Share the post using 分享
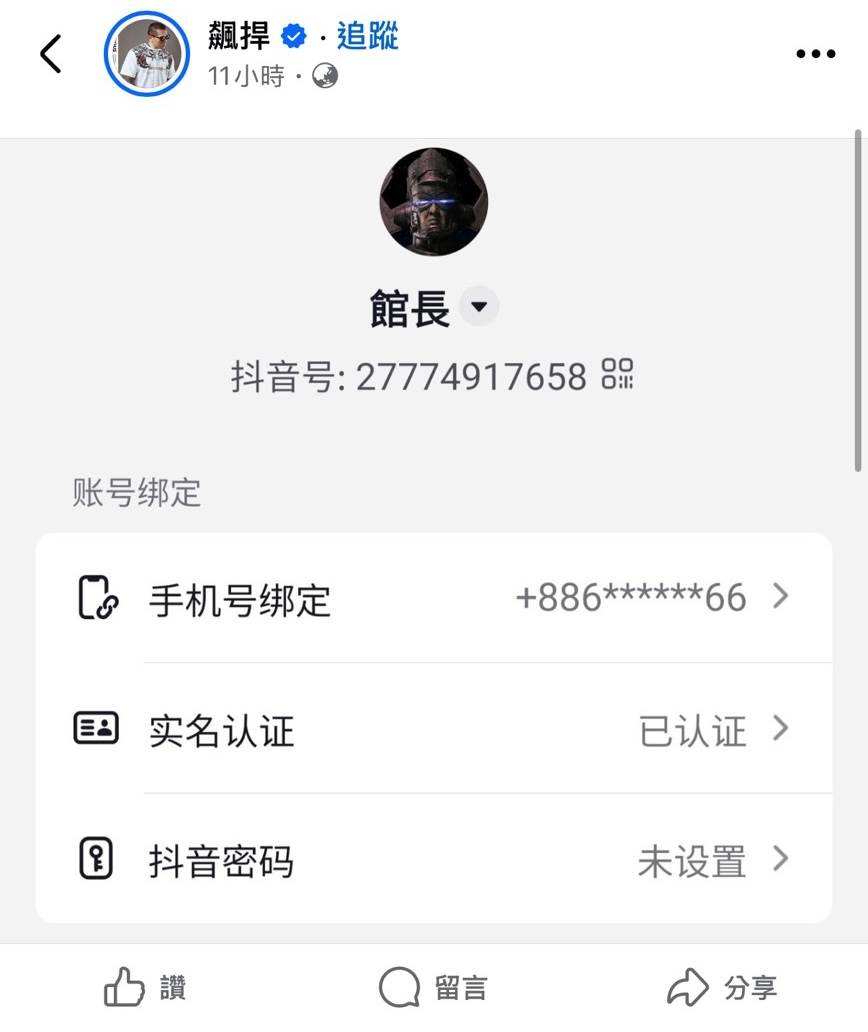868x1032 pixels. pos(722,988)
